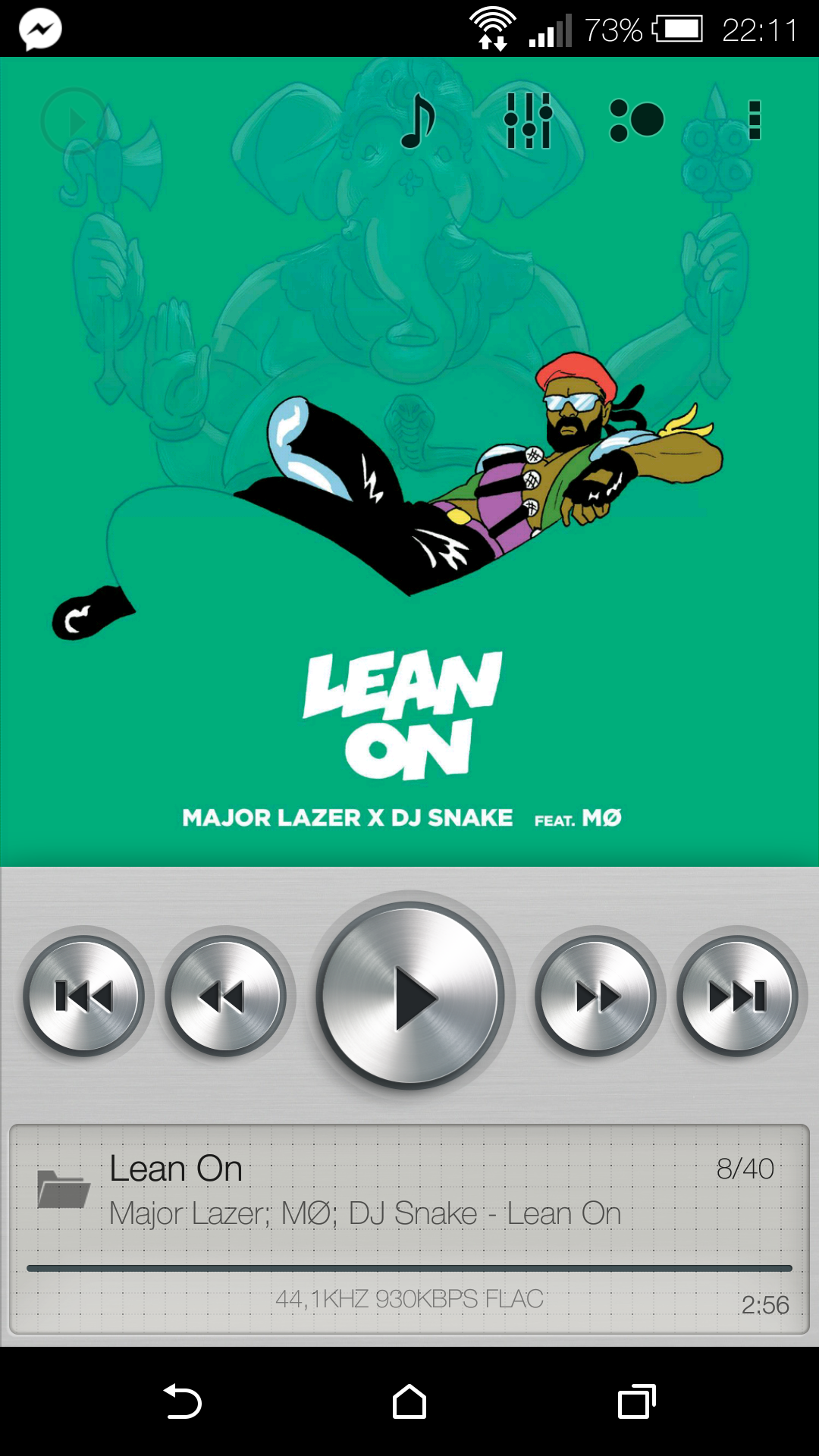The width and height of the screenshot is (819, 1456).
Task: Rewind the current song
Action: (225, 996)
